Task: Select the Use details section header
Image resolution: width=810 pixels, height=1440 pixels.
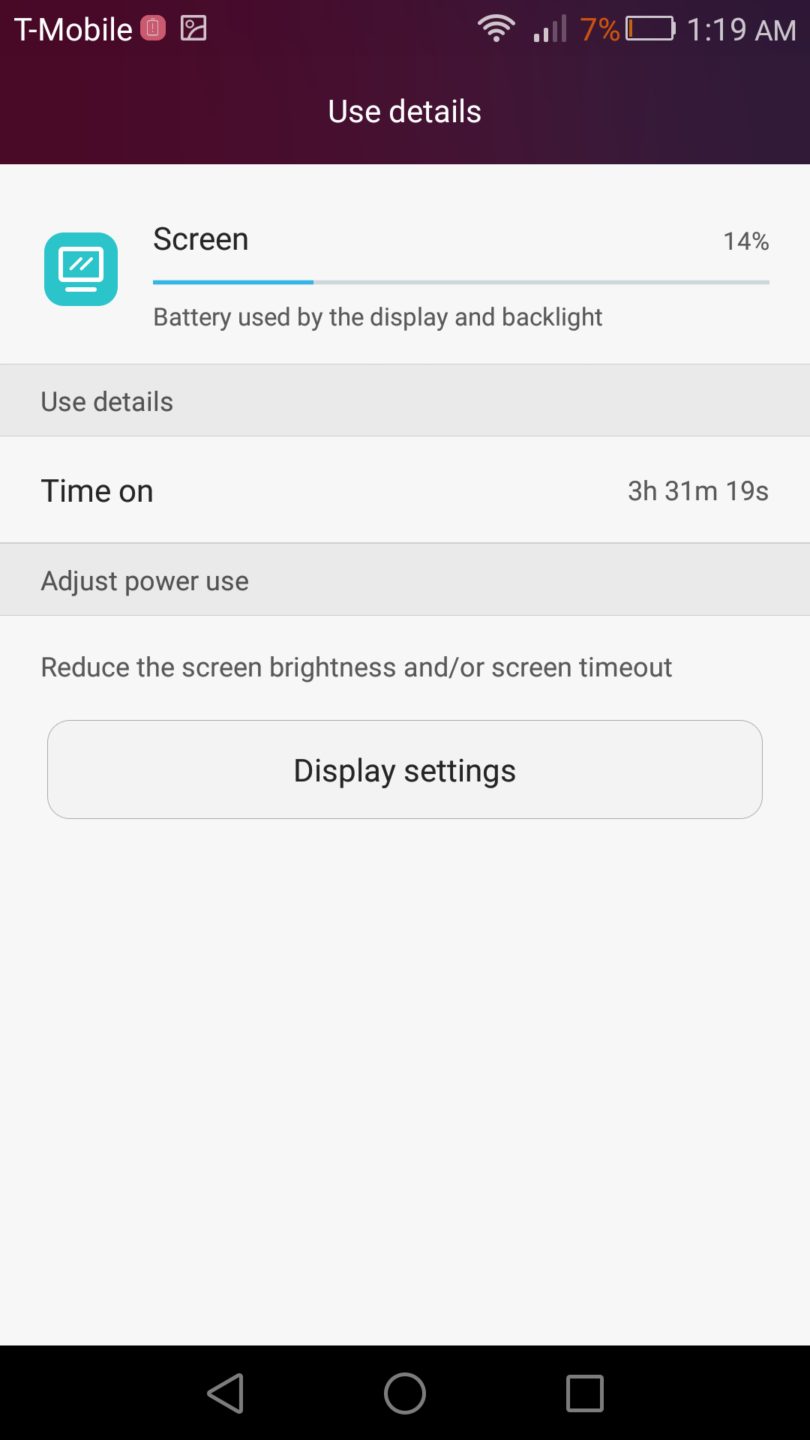Action: click(106, 400)
